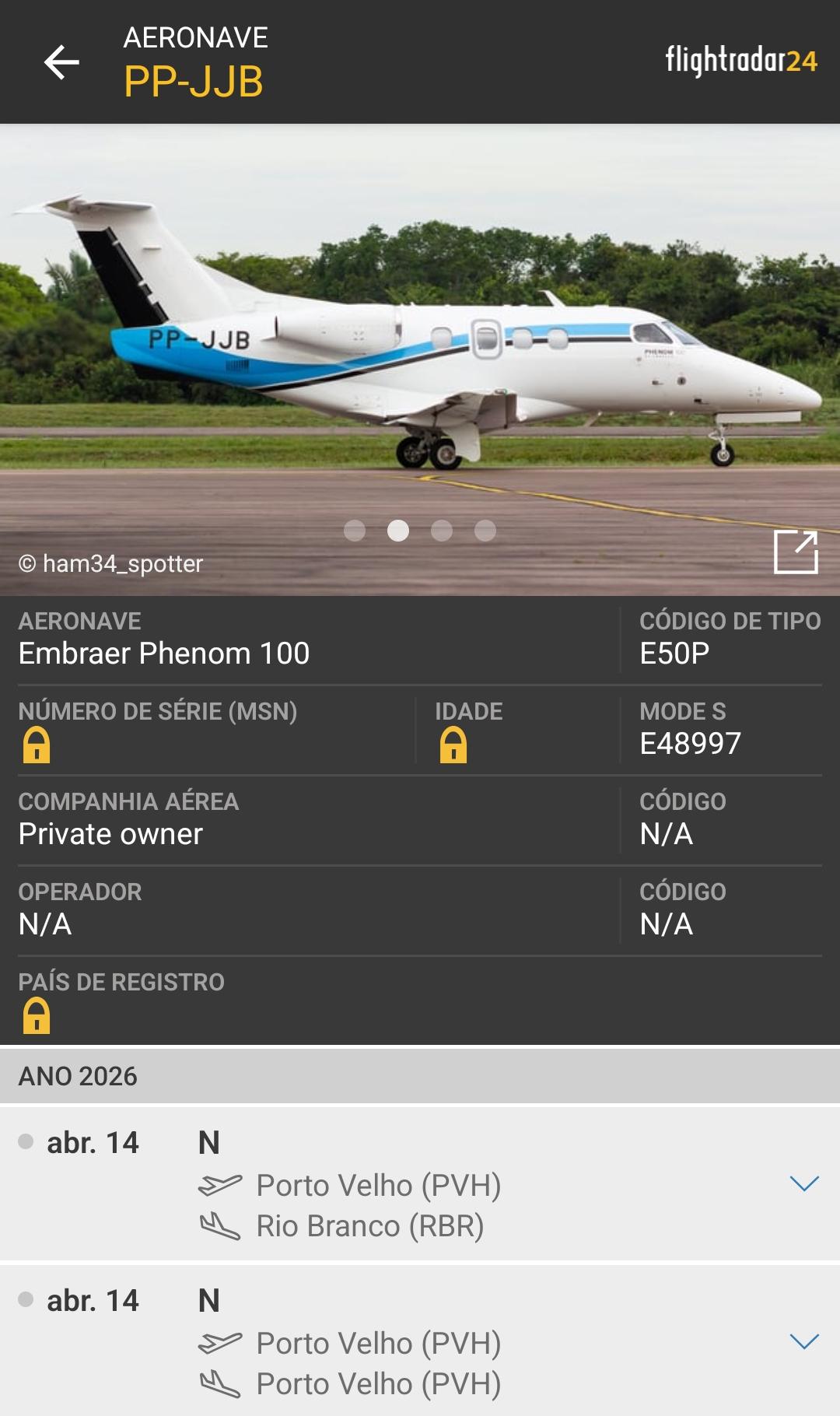Open the ham34_spotter photographer credit
Image resolution: width=840 pixels, height=1416 pixels.
[x=112, y=565]
